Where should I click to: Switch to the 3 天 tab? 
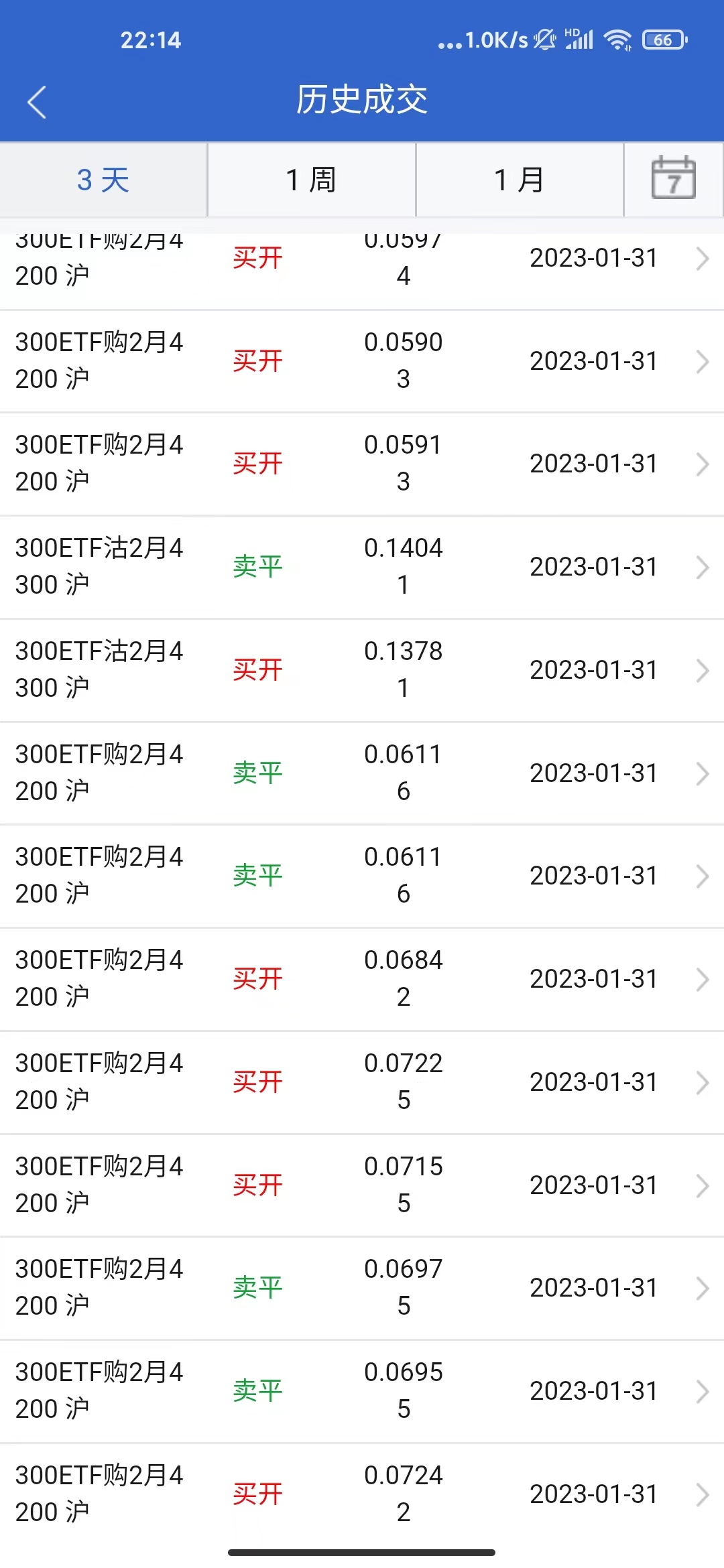pyautogui.click(x=103, y=180)
